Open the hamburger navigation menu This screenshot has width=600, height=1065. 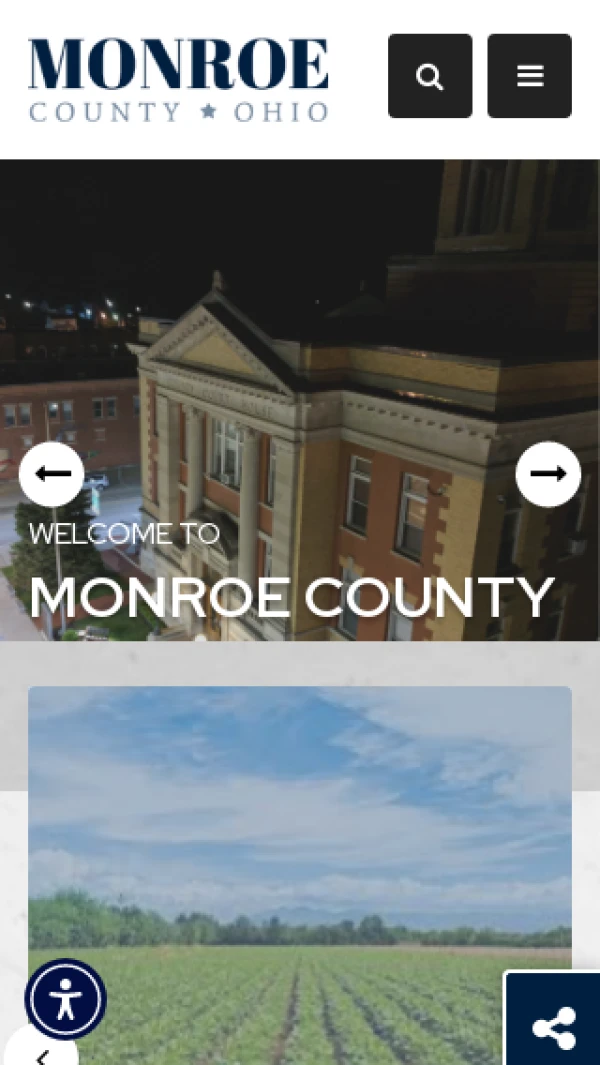click(x=529, y=77)
